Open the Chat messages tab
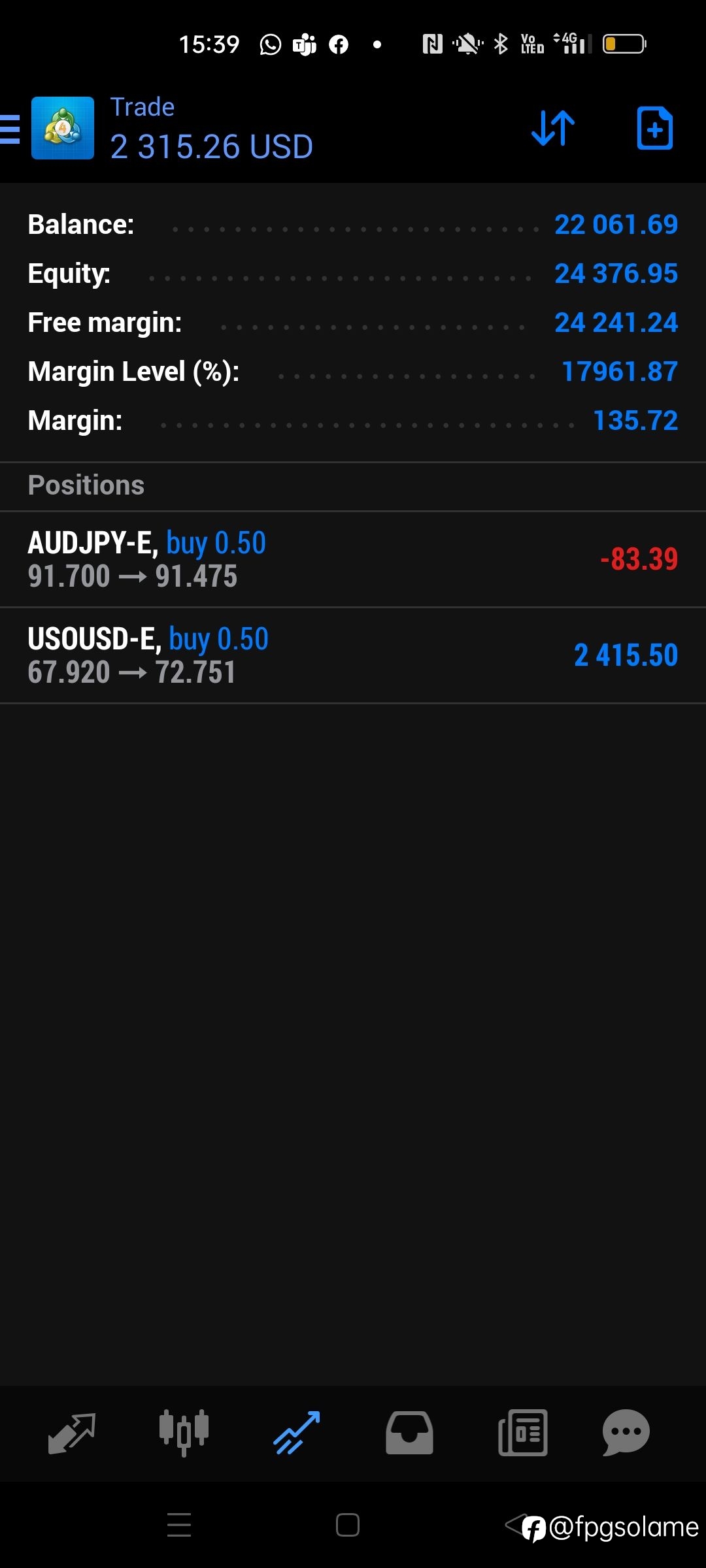The image size is (706, 1568). pyautogui.click(x=626, y=1433)
